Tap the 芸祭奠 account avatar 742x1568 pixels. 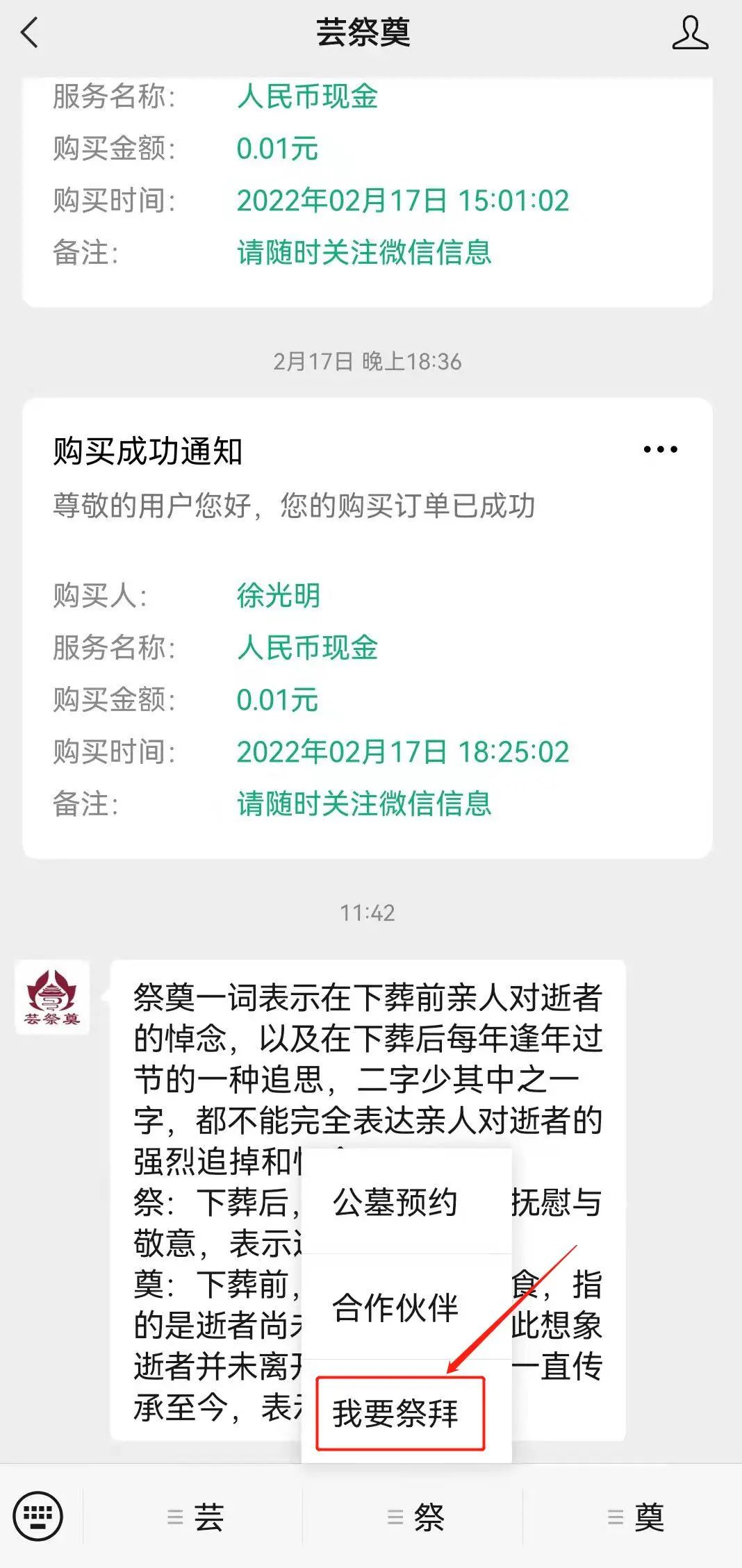point(53,997)
